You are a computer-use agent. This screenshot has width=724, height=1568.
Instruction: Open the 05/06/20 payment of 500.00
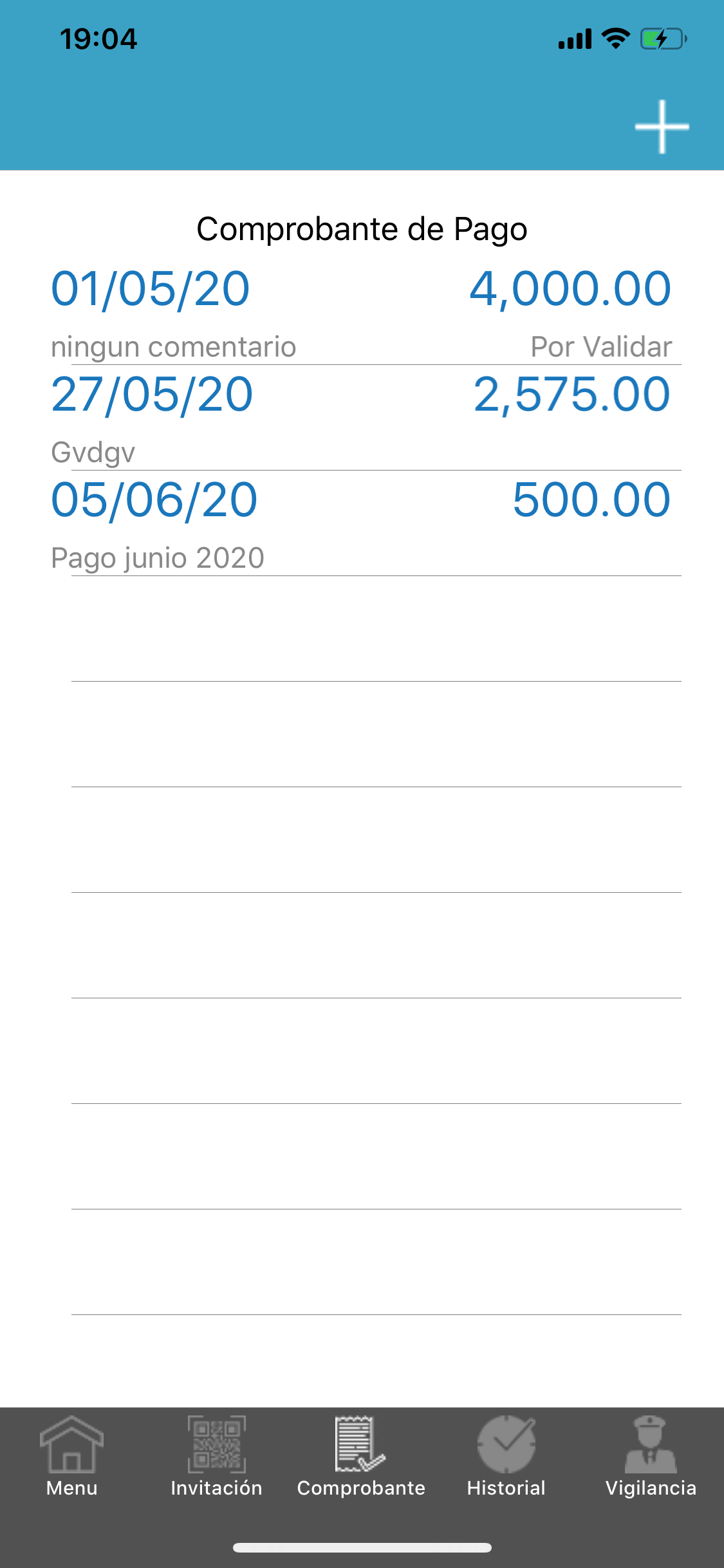coord(362,523)
